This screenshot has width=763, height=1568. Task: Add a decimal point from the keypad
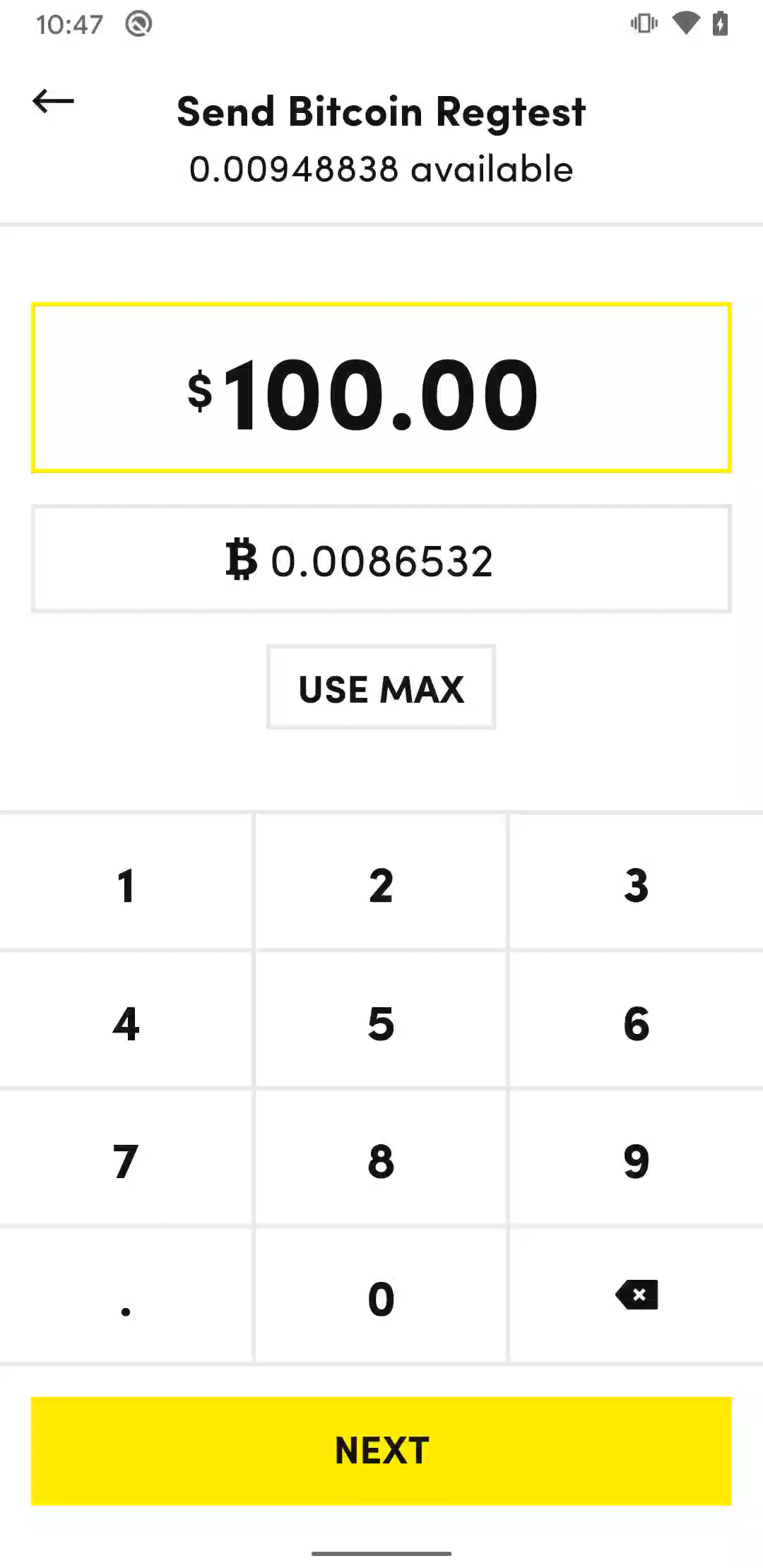click(126, 1297)
